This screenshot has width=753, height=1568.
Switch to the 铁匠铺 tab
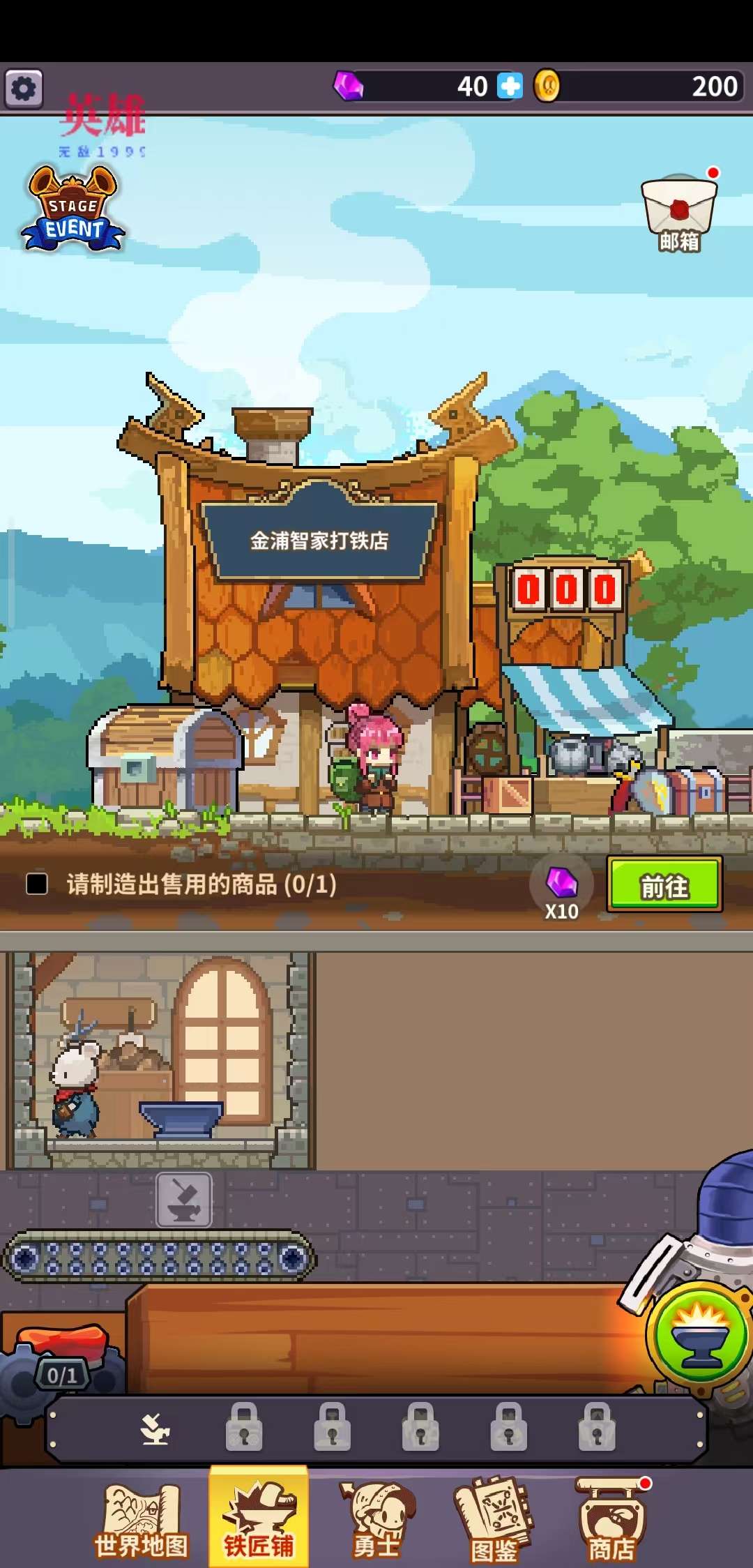(259, 1521)
